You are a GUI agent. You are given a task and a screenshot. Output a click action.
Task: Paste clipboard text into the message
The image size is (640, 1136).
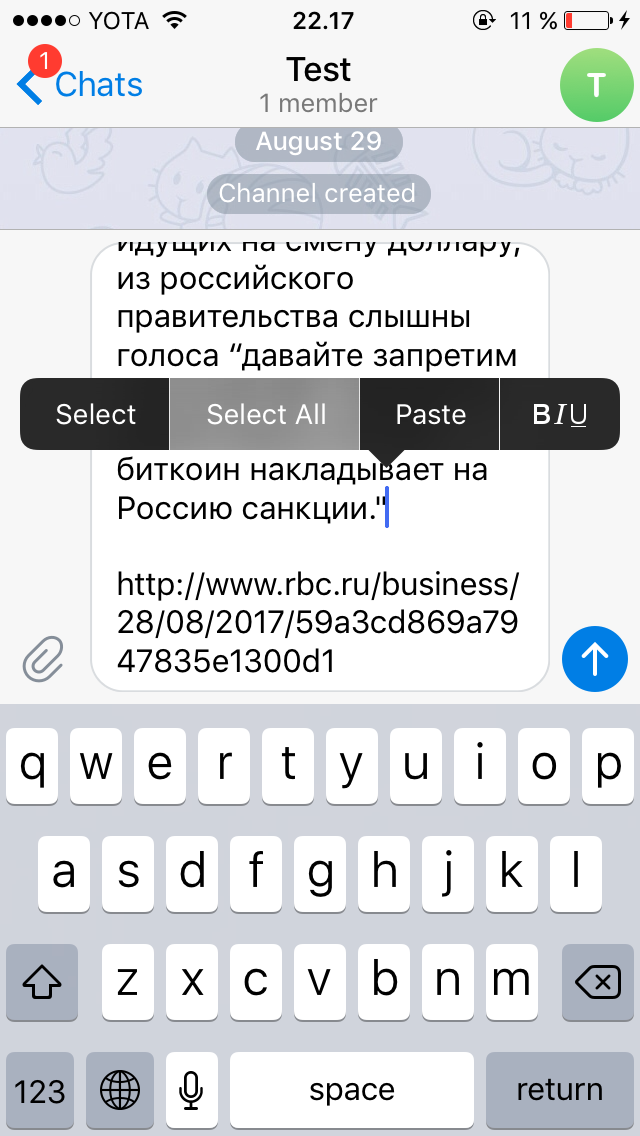430,414
